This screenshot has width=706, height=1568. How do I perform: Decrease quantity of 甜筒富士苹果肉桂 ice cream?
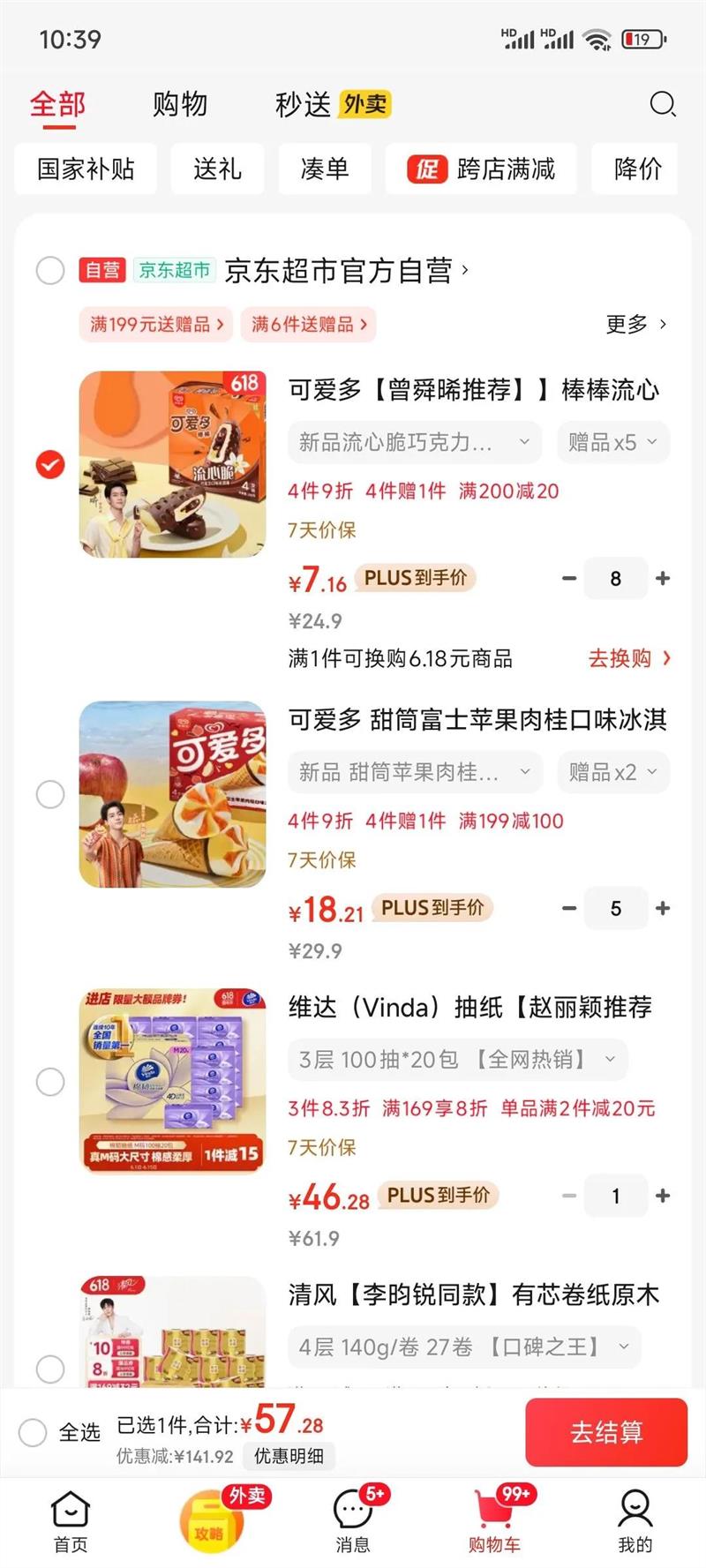coord(569,908)
